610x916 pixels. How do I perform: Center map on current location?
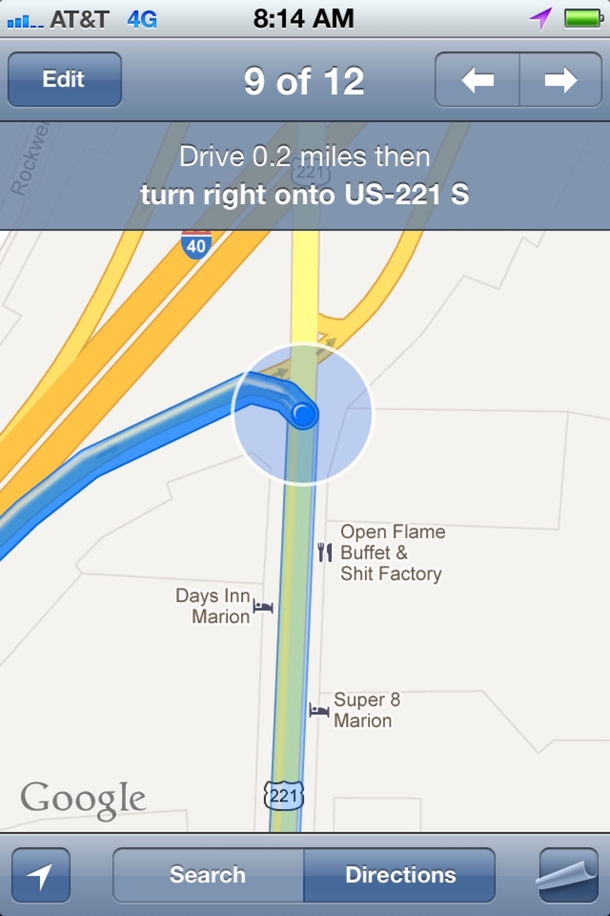[40, 876]
